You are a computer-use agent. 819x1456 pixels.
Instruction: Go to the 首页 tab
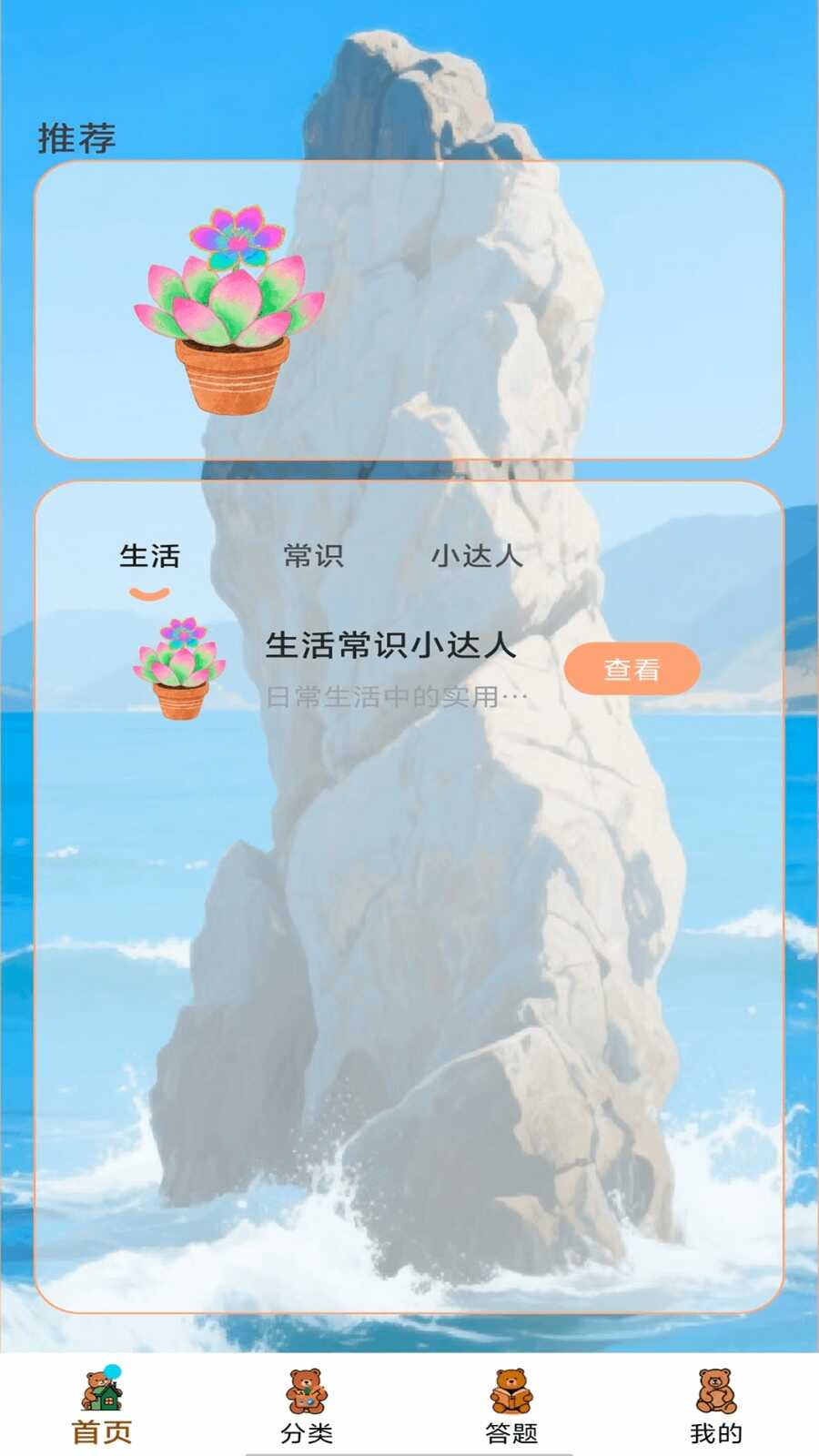pyautogui.click(x=102, y=1407)
